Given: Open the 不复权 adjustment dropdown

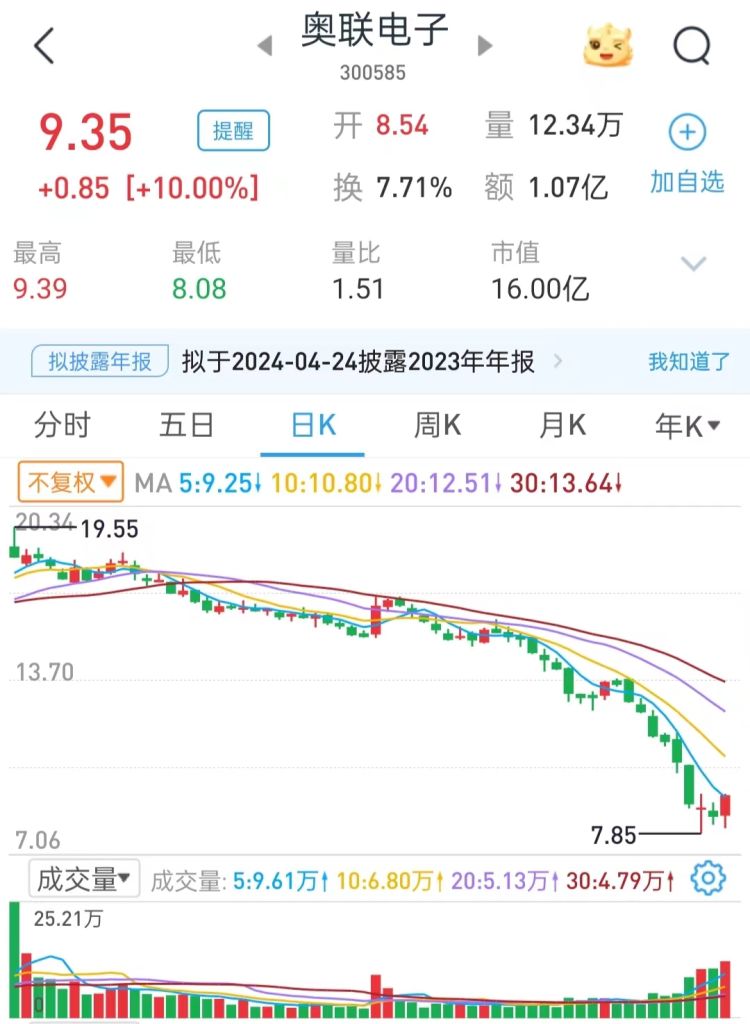Looking at the screenshot, I should (70, 483).
